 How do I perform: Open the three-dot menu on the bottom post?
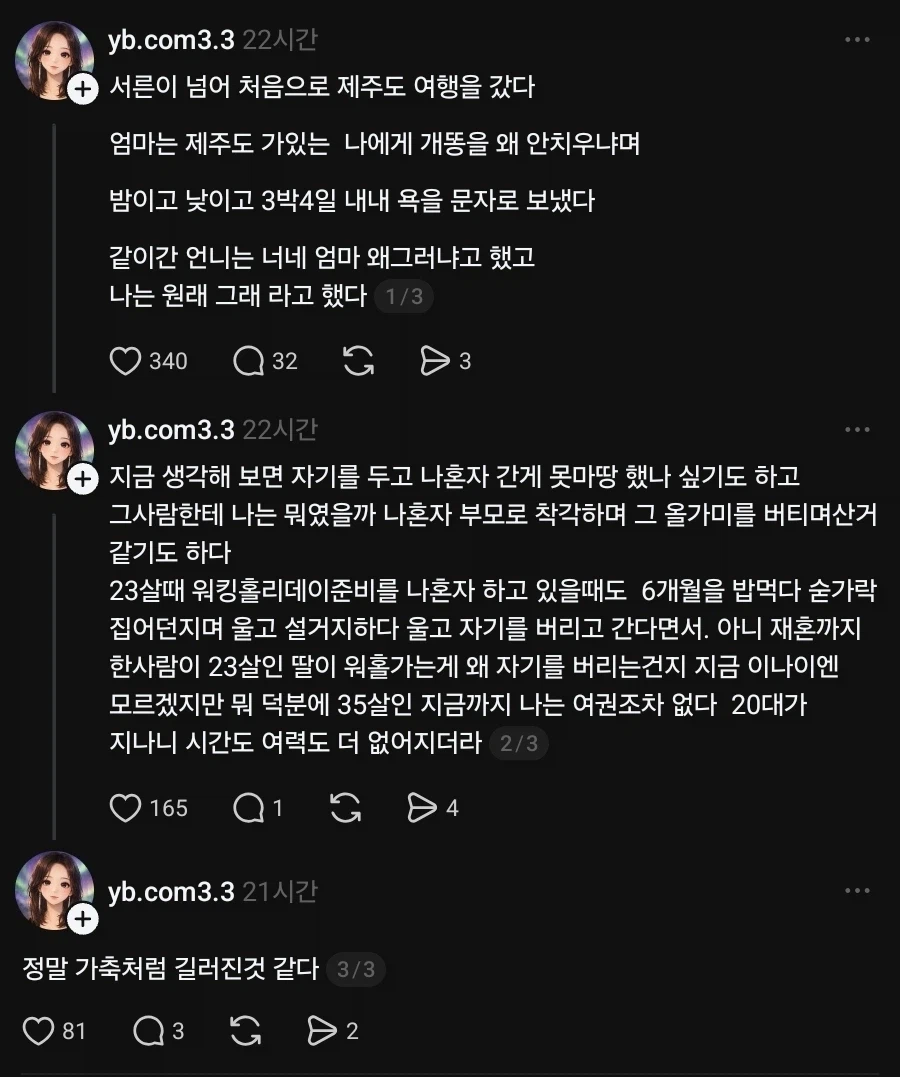pyautogui.click(x=857, y=890)
